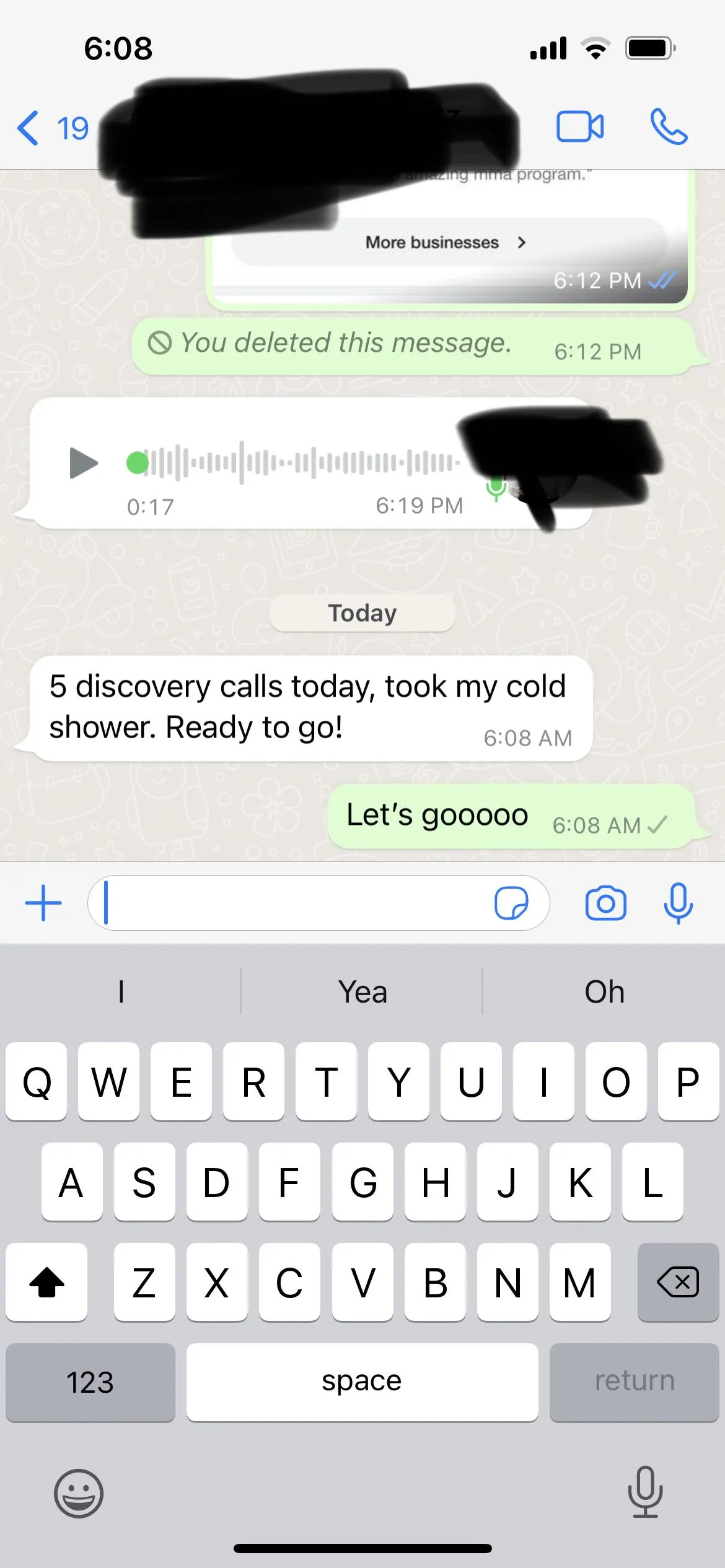Start a video call
The image size is (725, 1568).
tap(579, 127)
